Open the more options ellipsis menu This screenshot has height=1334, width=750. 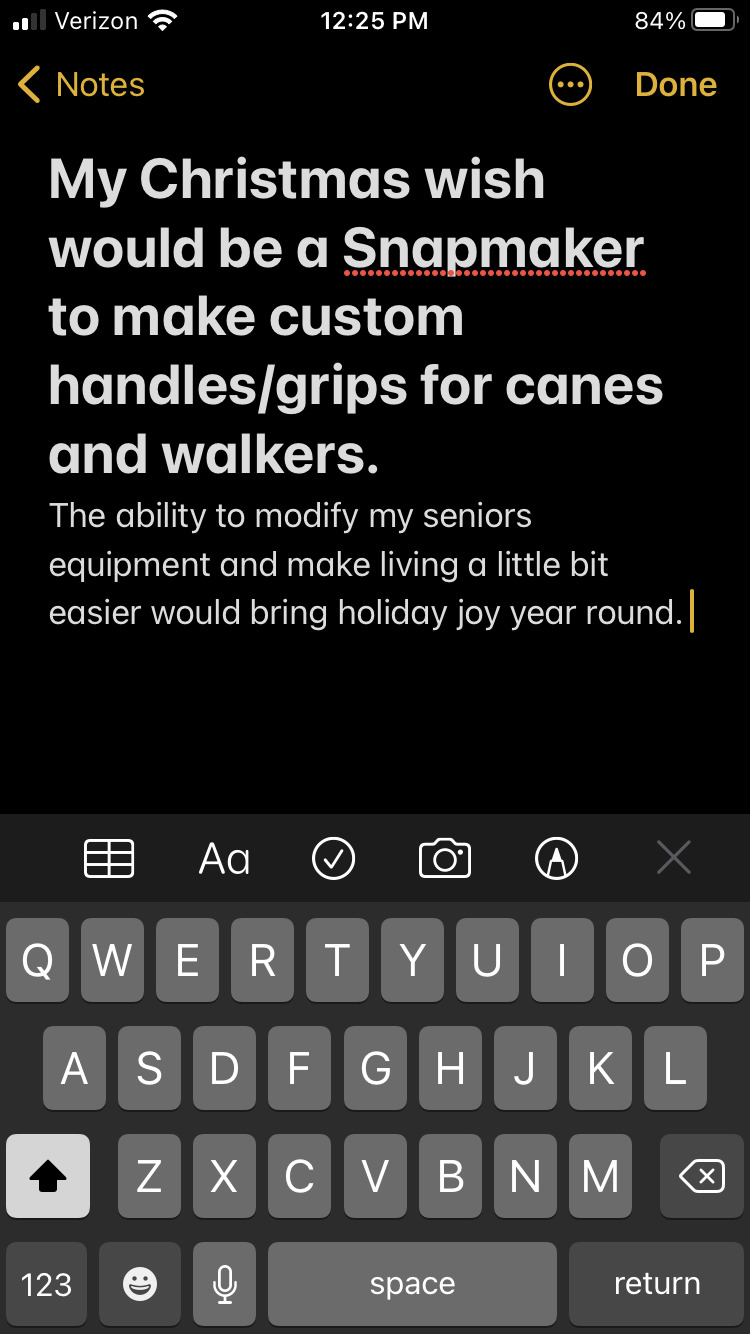pos(571,85)
